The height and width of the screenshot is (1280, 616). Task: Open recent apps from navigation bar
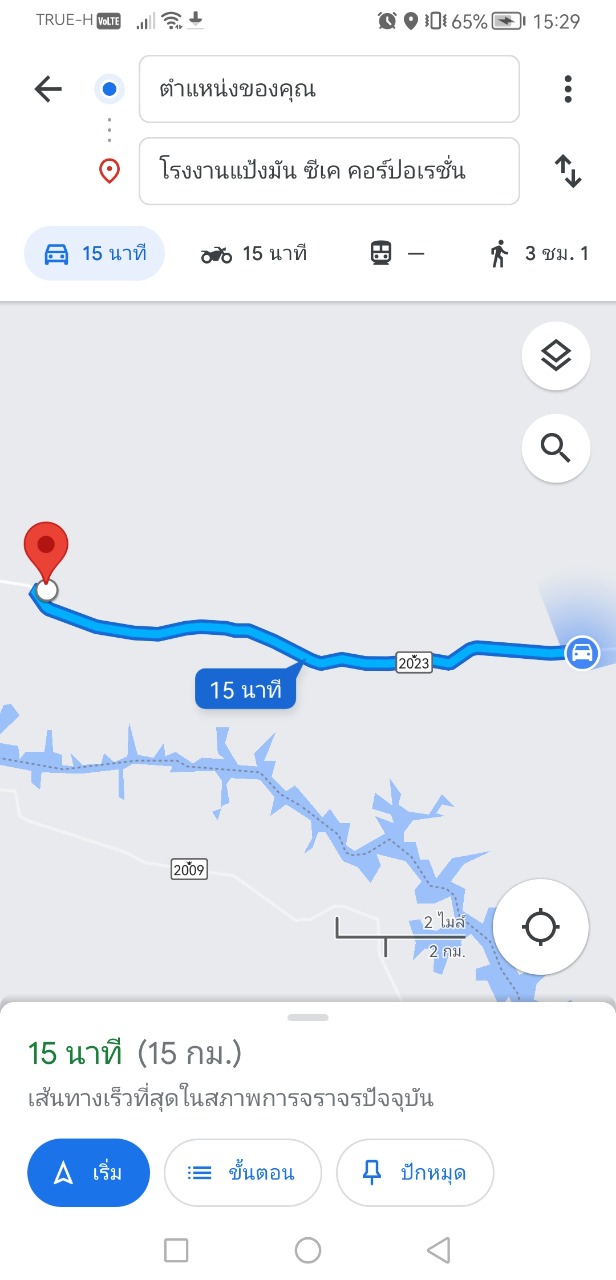click(x=176, y=1250)
